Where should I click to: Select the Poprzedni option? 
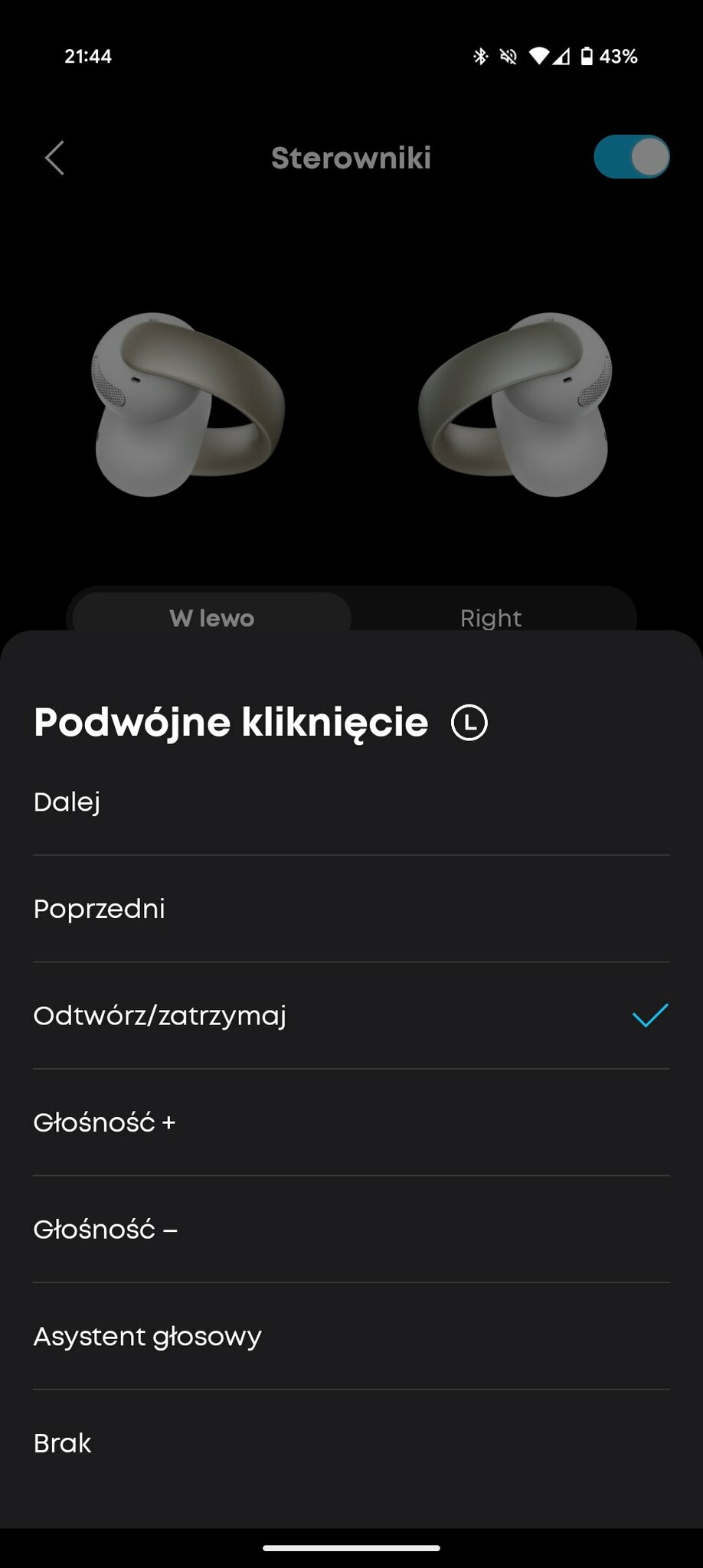pos(351,909)
